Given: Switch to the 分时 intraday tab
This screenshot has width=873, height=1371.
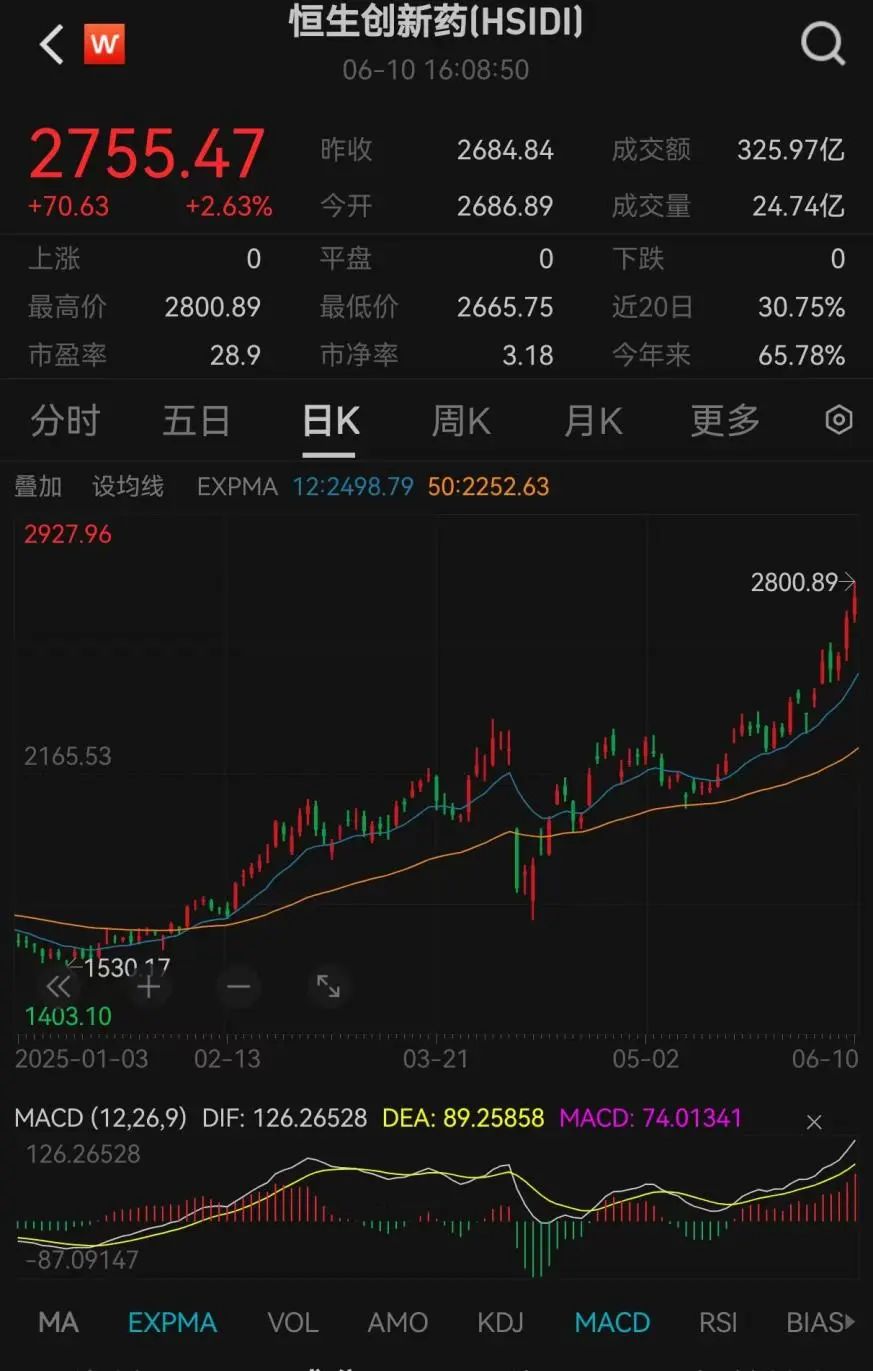Looking at the screenshot, I should [63, 420].
